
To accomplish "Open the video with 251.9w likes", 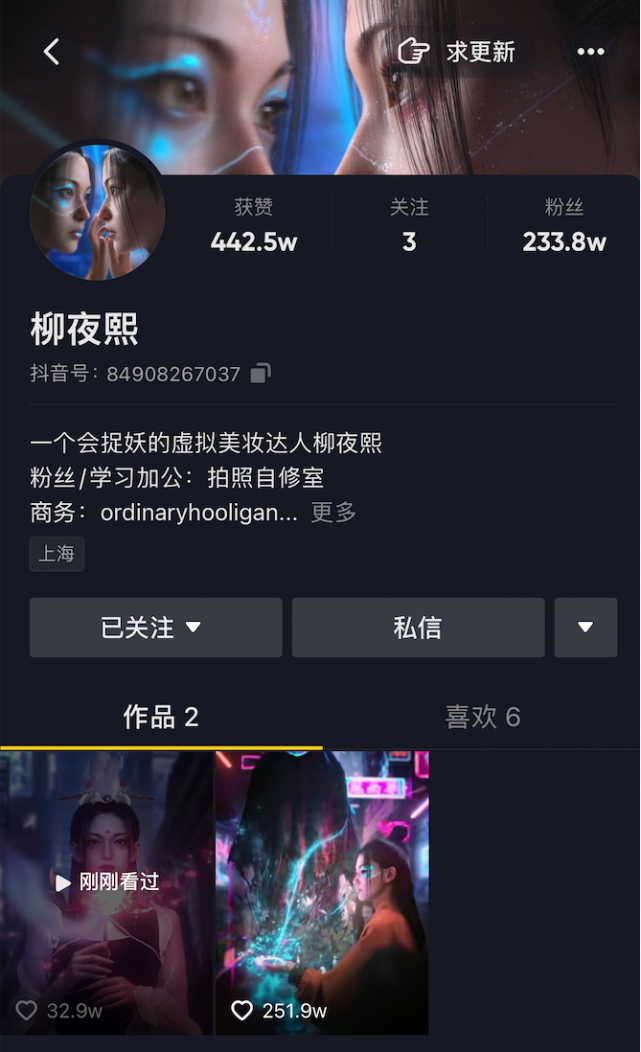I will pos(322,892).
